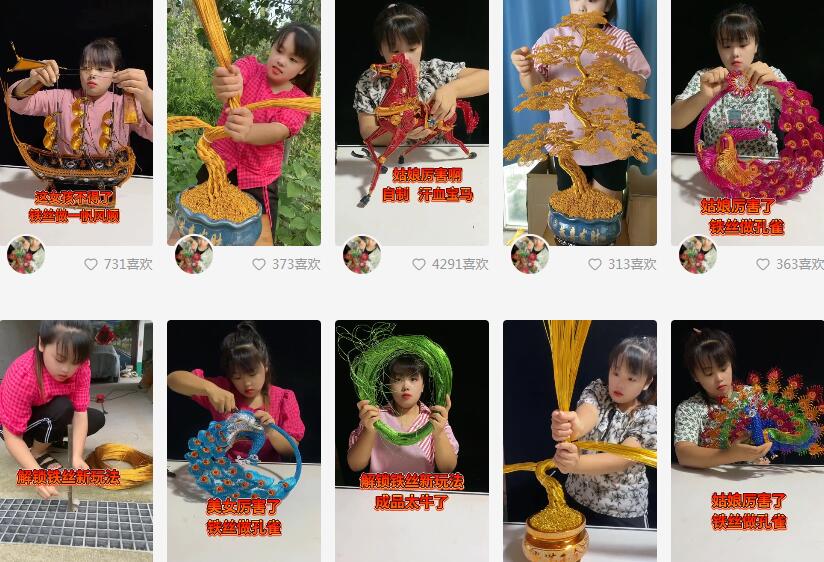This screenshot has width=824, height=562.
Task: Open the video captioned 自制 汗血宝马
Action: [412, 120]
